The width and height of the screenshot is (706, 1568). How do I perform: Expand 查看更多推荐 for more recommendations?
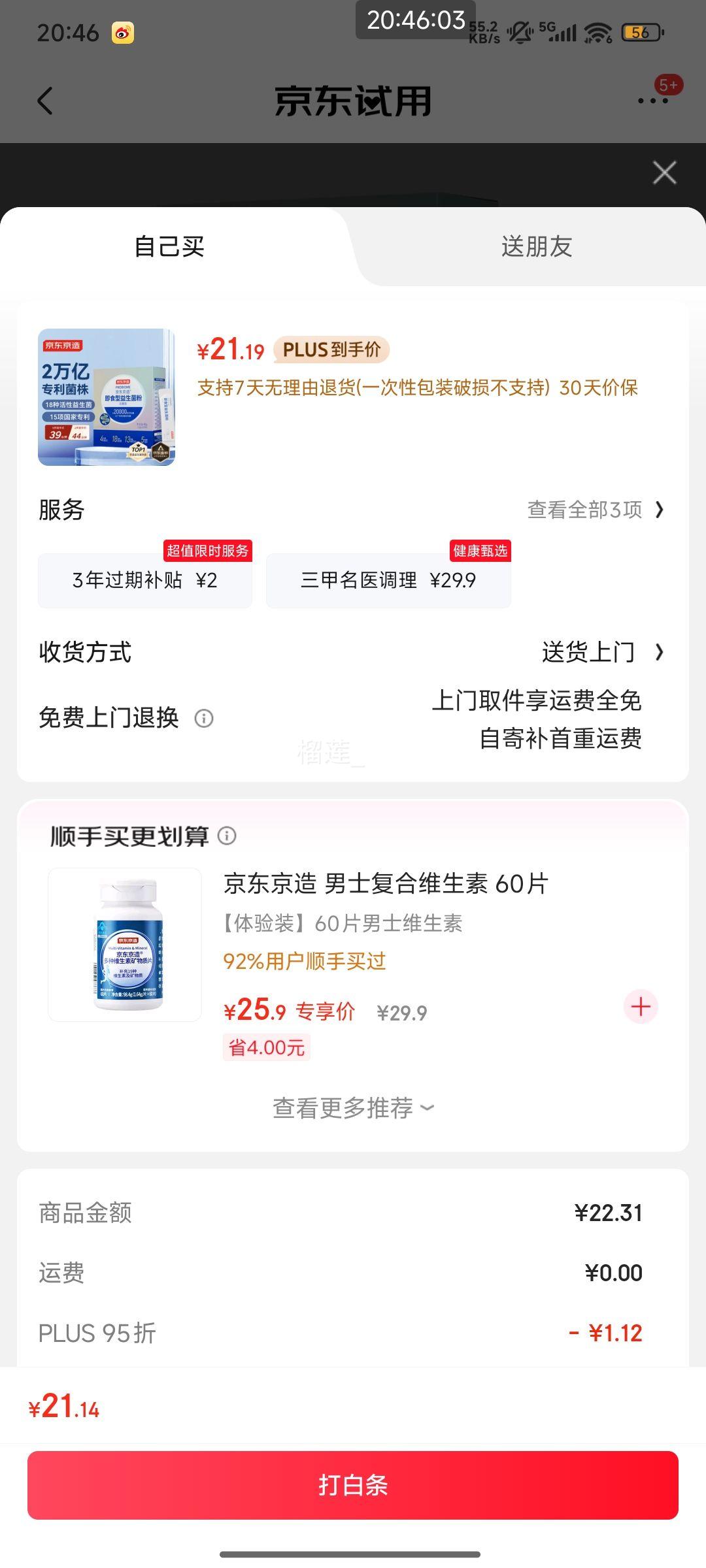click(353, 1107)
